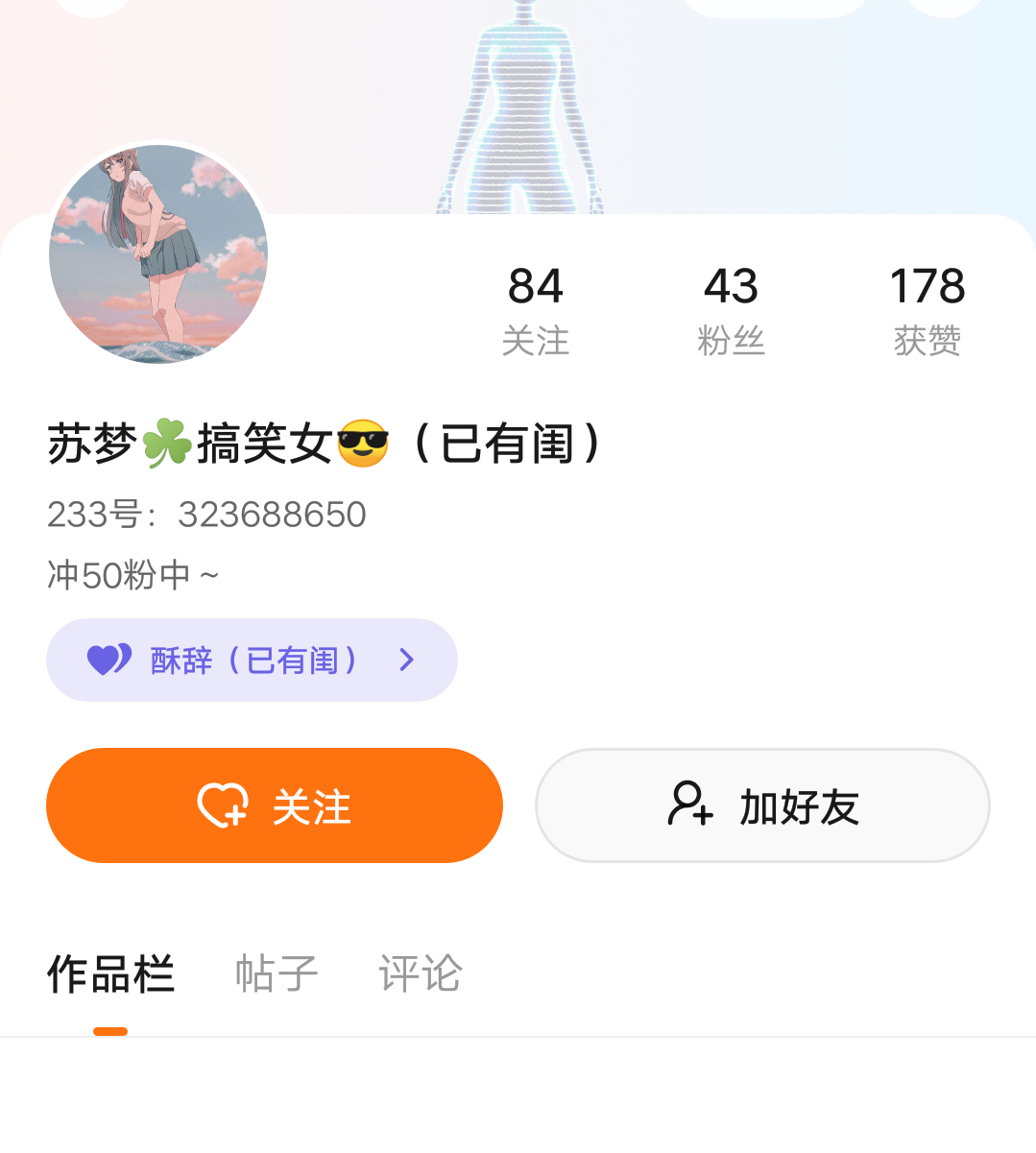Open the 酥辞（已有闺）partner chip
Screen dimensions: 1036x1153
coord(252,660)
